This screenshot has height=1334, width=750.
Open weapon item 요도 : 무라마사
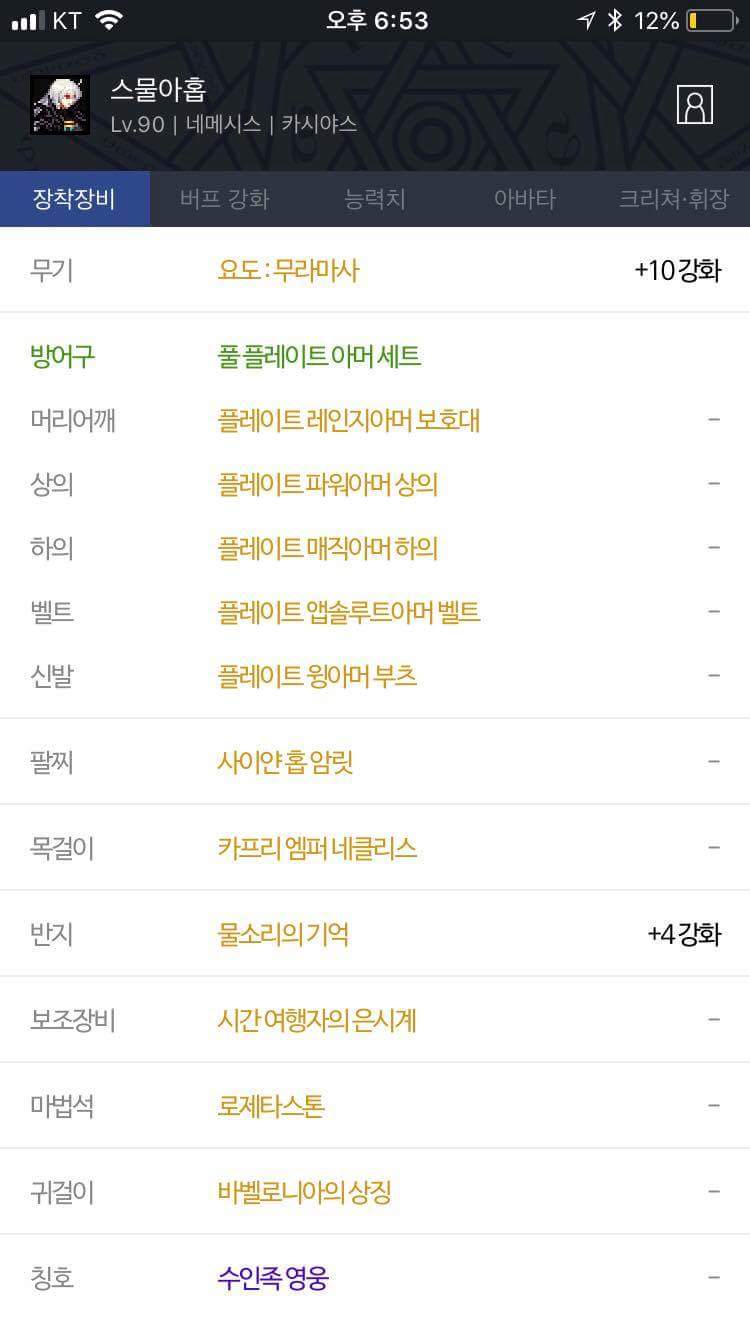(x=288, y=270)
